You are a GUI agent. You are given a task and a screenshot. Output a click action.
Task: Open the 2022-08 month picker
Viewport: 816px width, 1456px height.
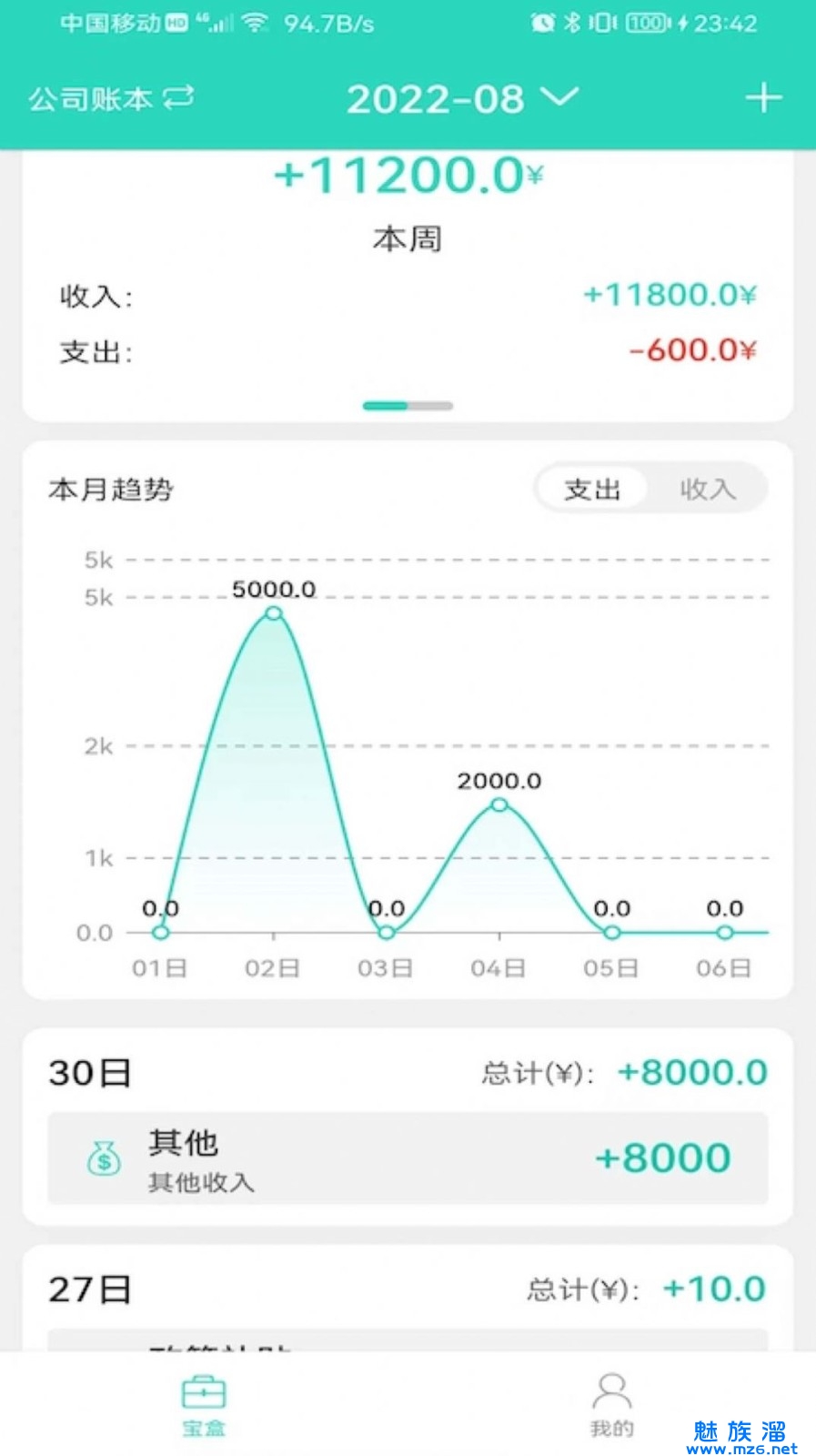pos(461,98)
